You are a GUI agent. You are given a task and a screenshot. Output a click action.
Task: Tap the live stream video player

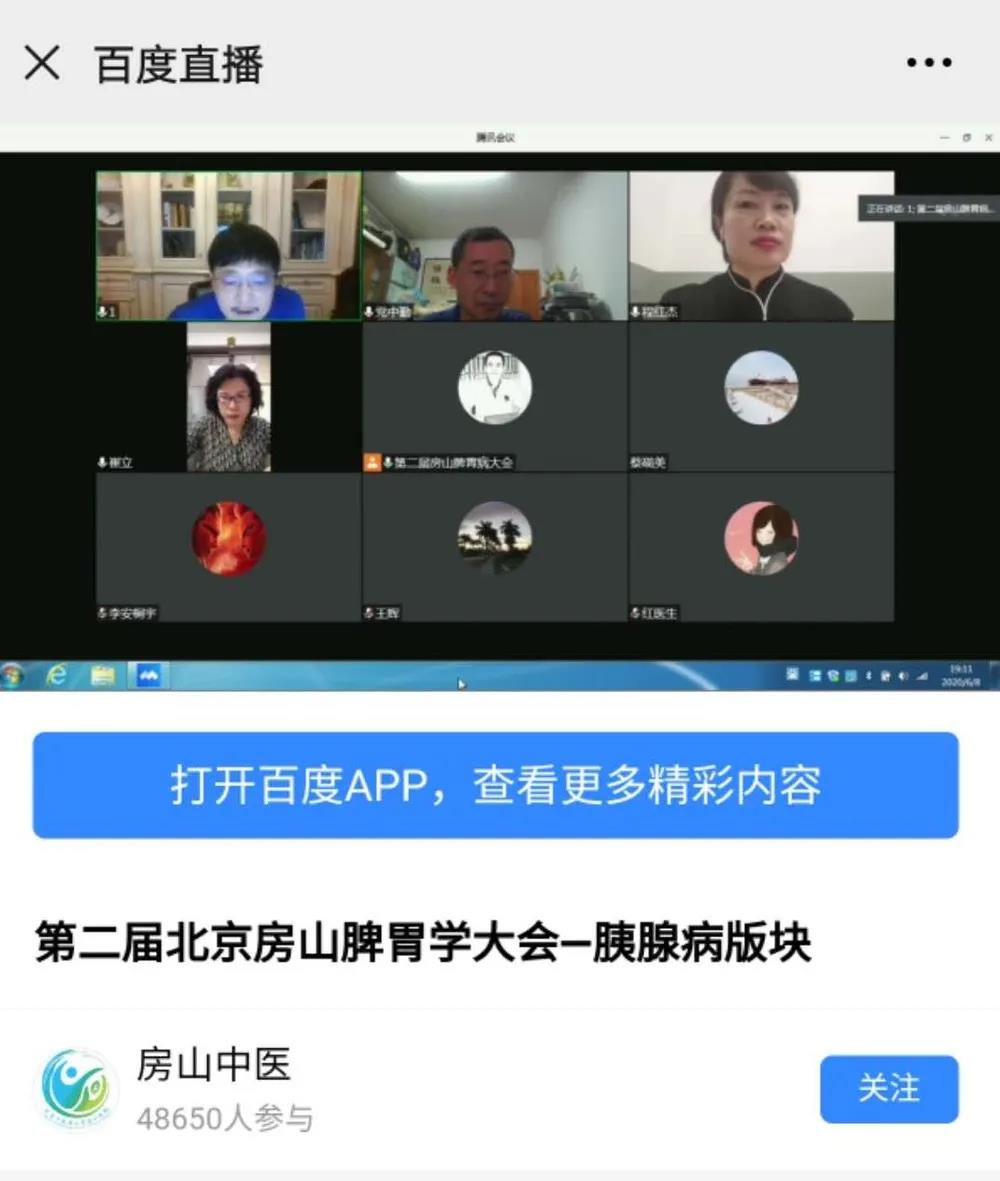coord(500,408)
